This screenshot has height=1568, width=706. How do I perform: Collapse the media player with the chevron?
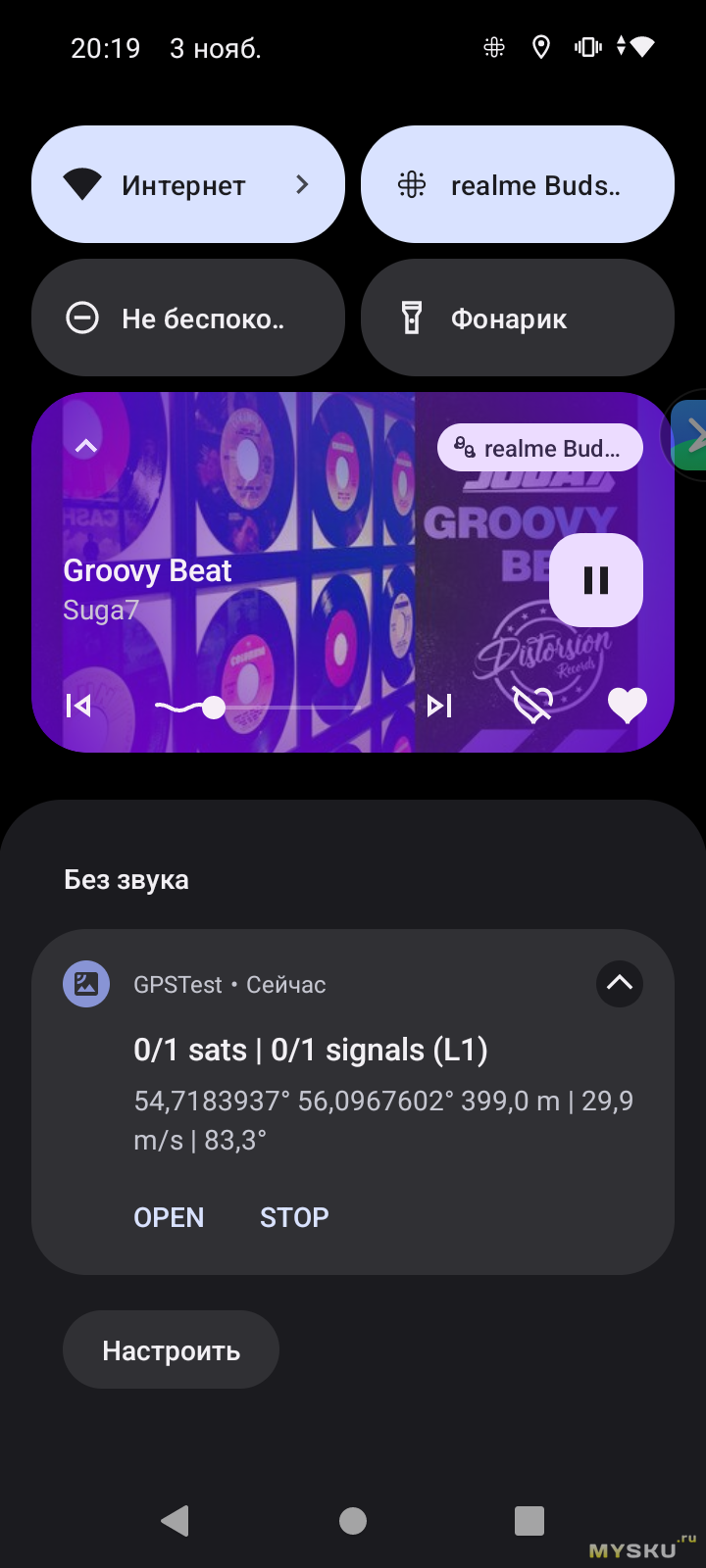86,447
